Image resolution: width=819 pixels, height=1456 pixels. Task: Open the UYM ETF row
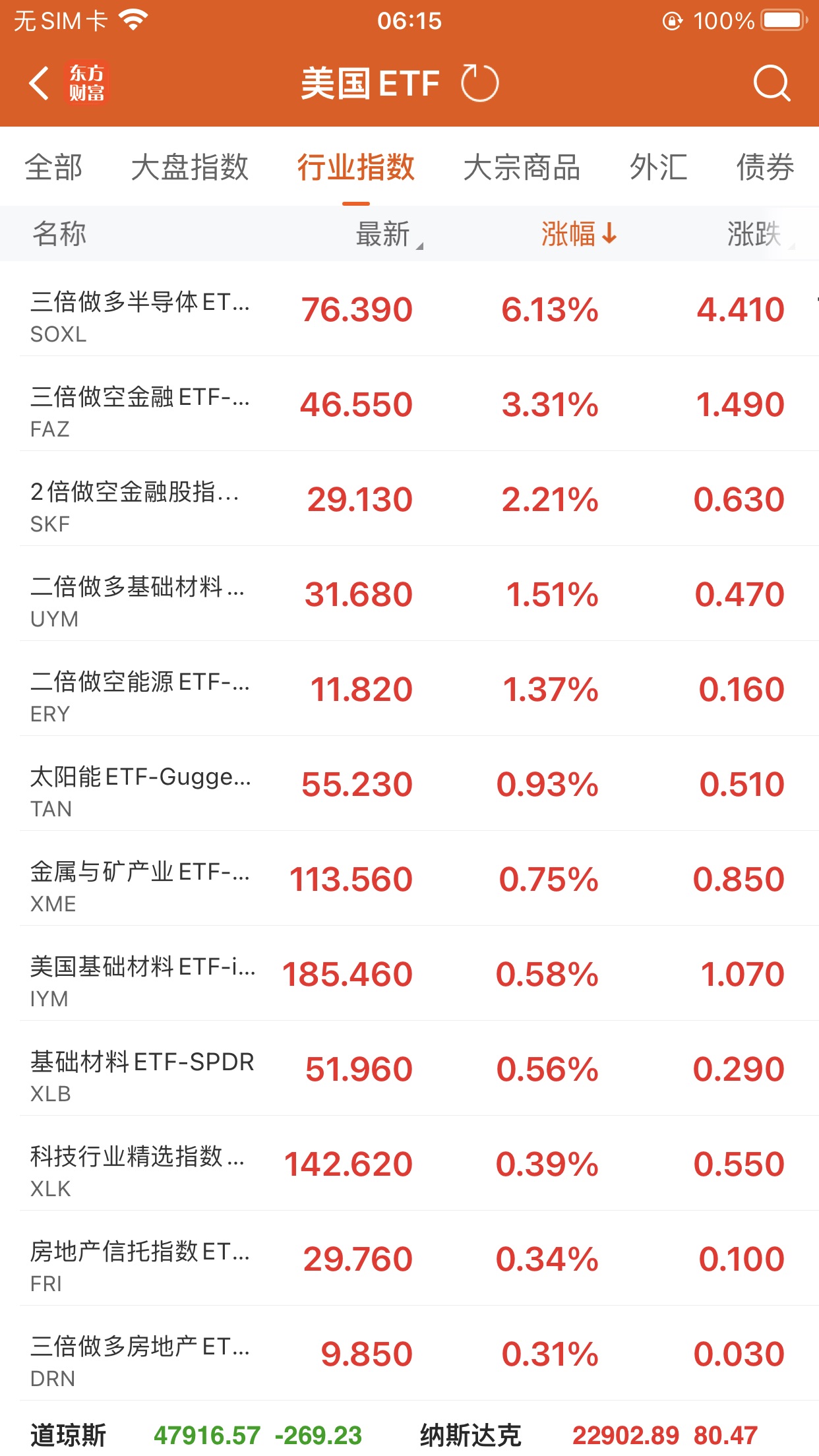409,595
